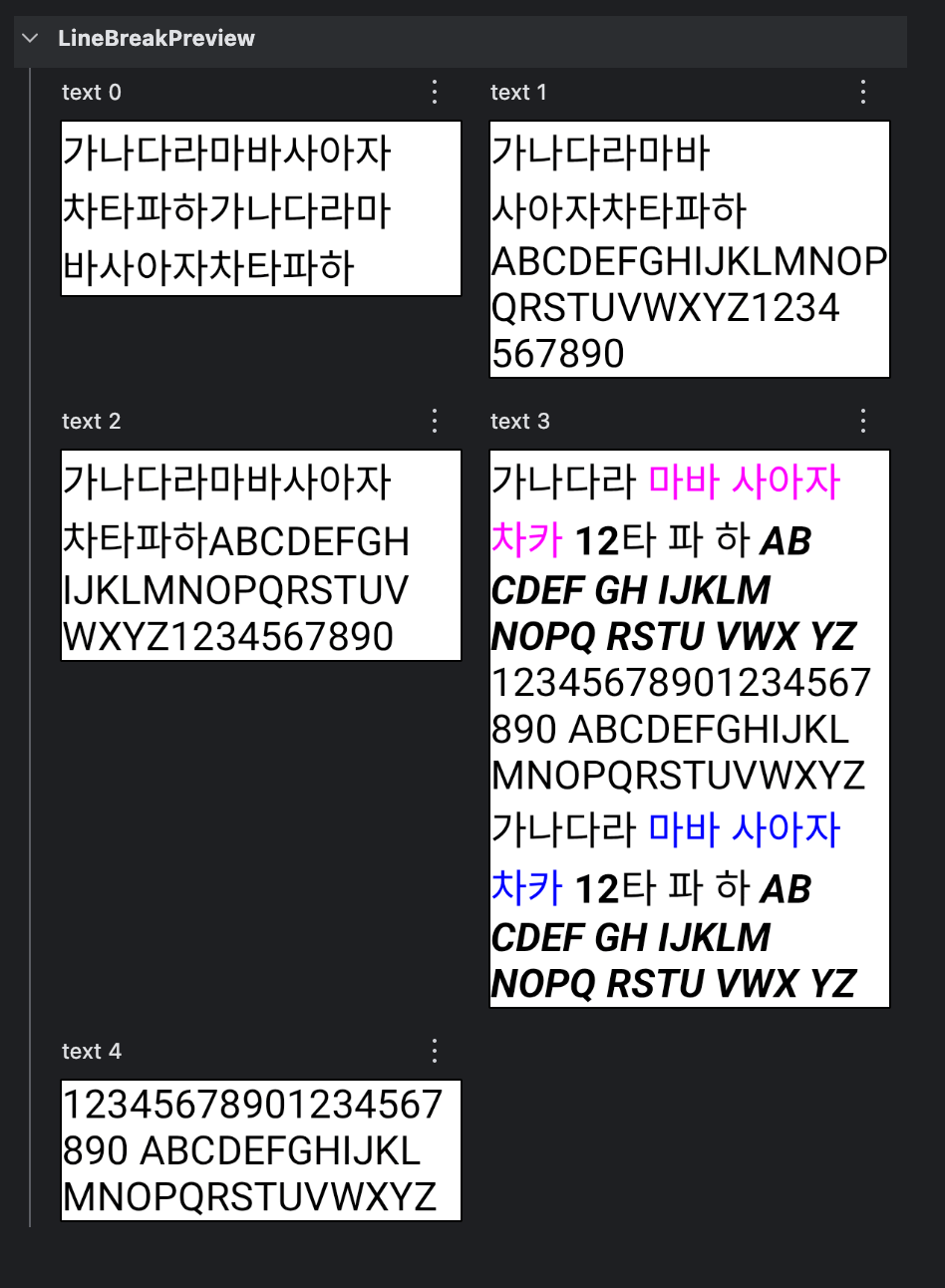Open overflow menu for text 2
This screenshot has width=945, height=1288.
[435, 421]
